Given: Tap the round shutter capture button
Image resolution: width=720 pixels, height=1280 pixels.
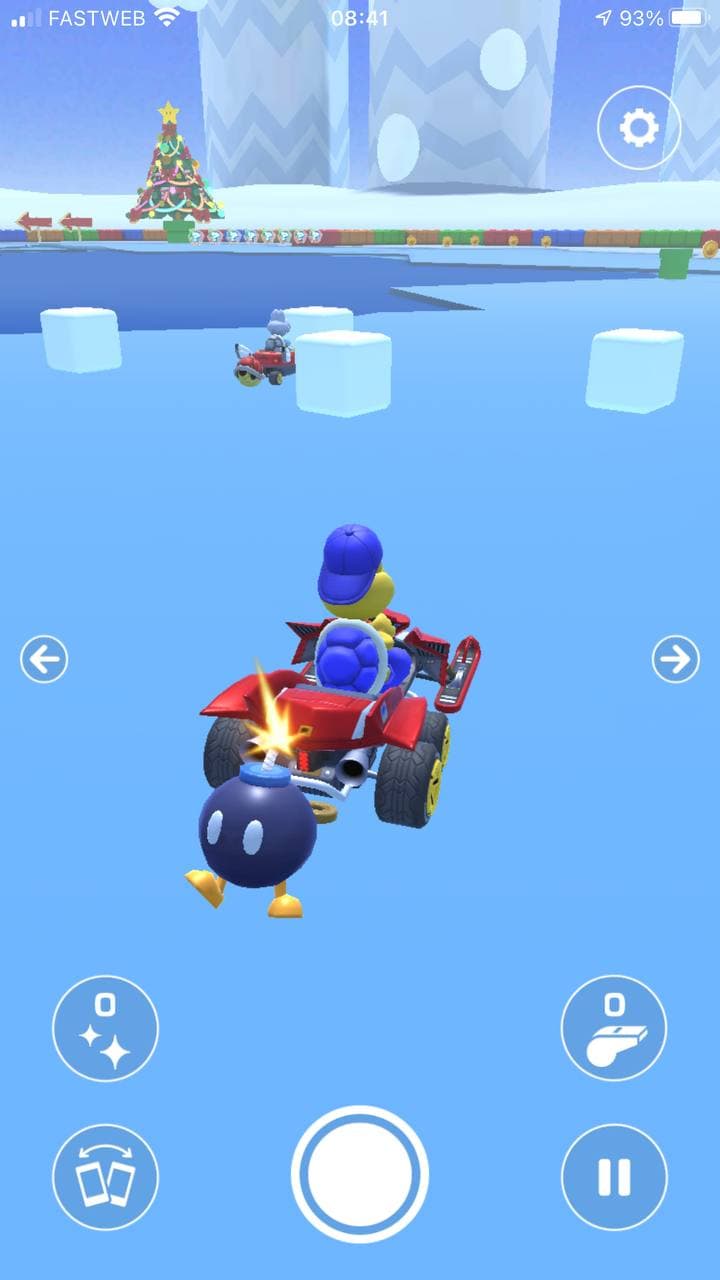Looking at the screenshot, I should coord(360,1174).
